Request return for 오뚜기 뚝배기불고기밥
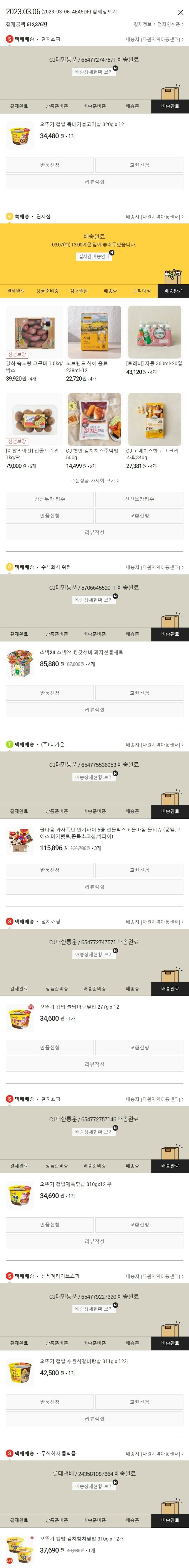The height and width of the screenshot is (1568, 189). point(49,165)
